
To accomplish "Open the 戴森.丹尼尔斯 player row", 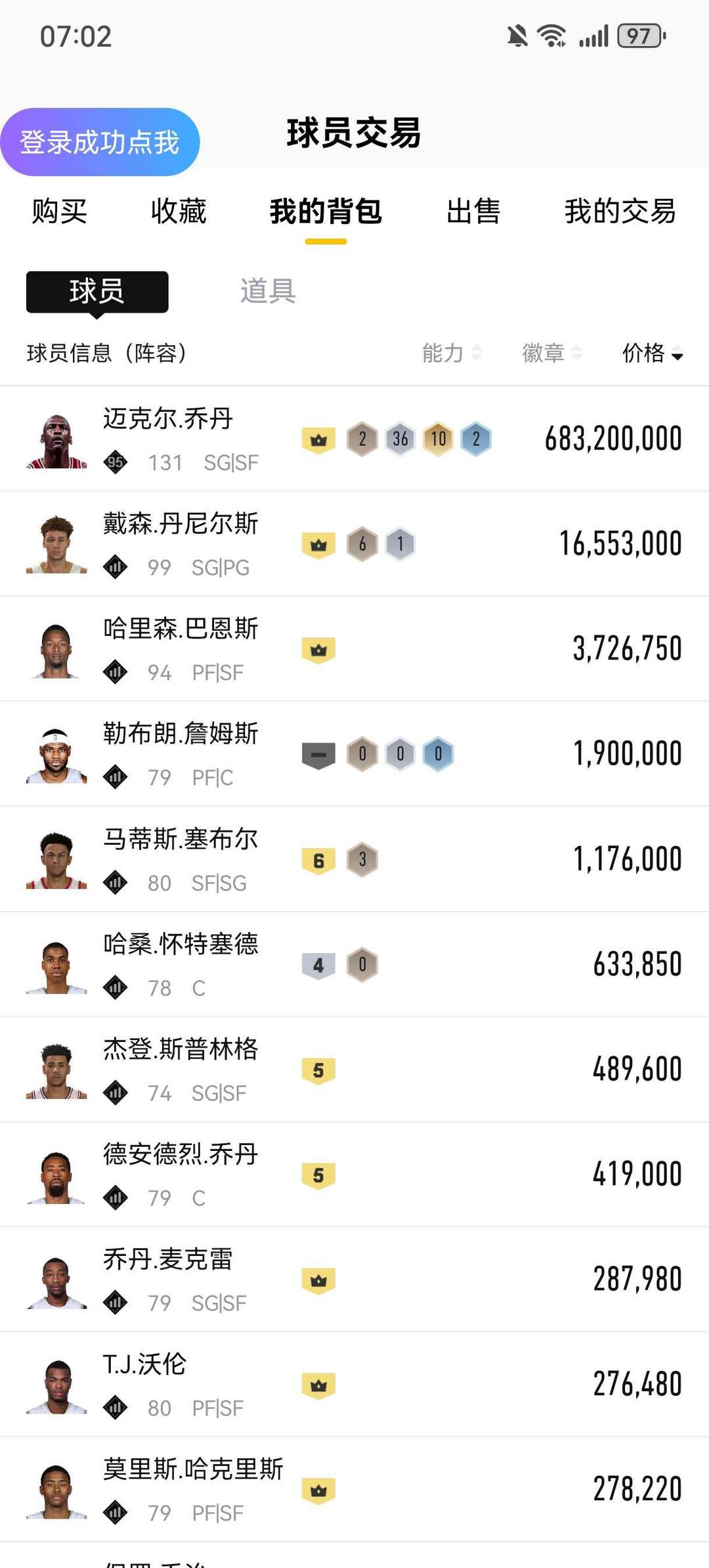I will [354, 544].
